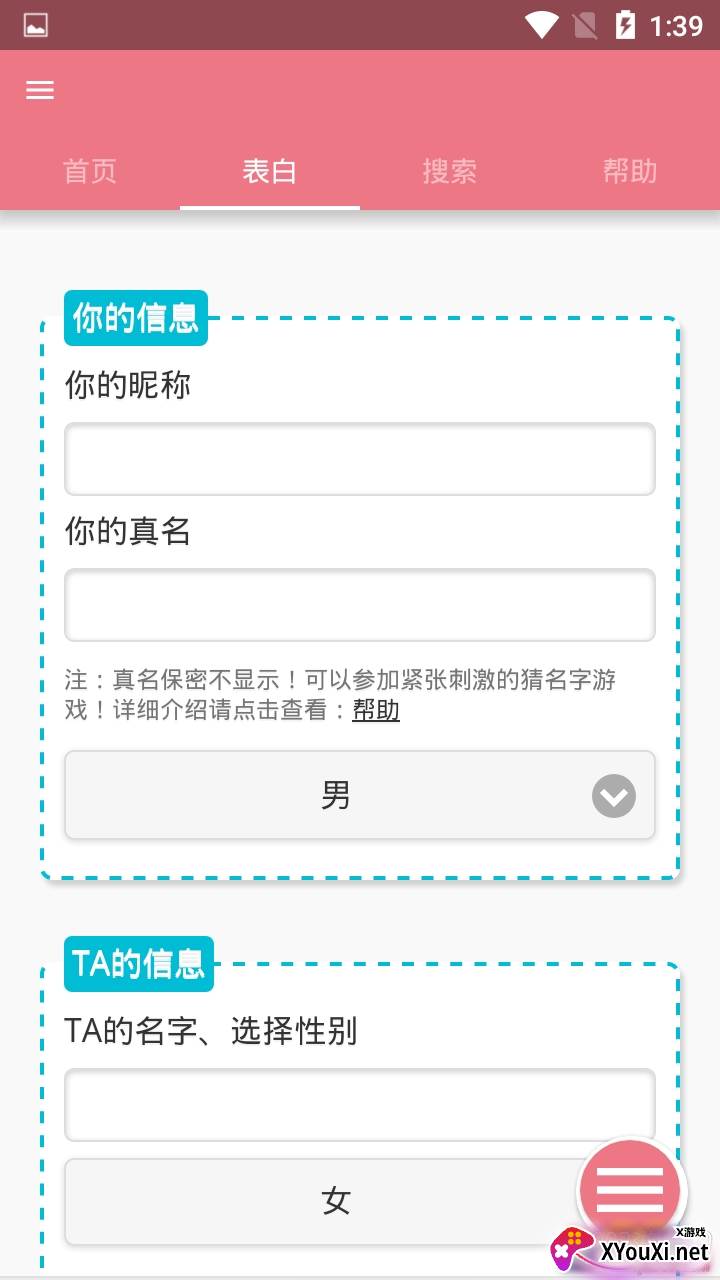Screen dimensions: 720x1280
Task: Select the 表白 tab
Action: point(270,171)
